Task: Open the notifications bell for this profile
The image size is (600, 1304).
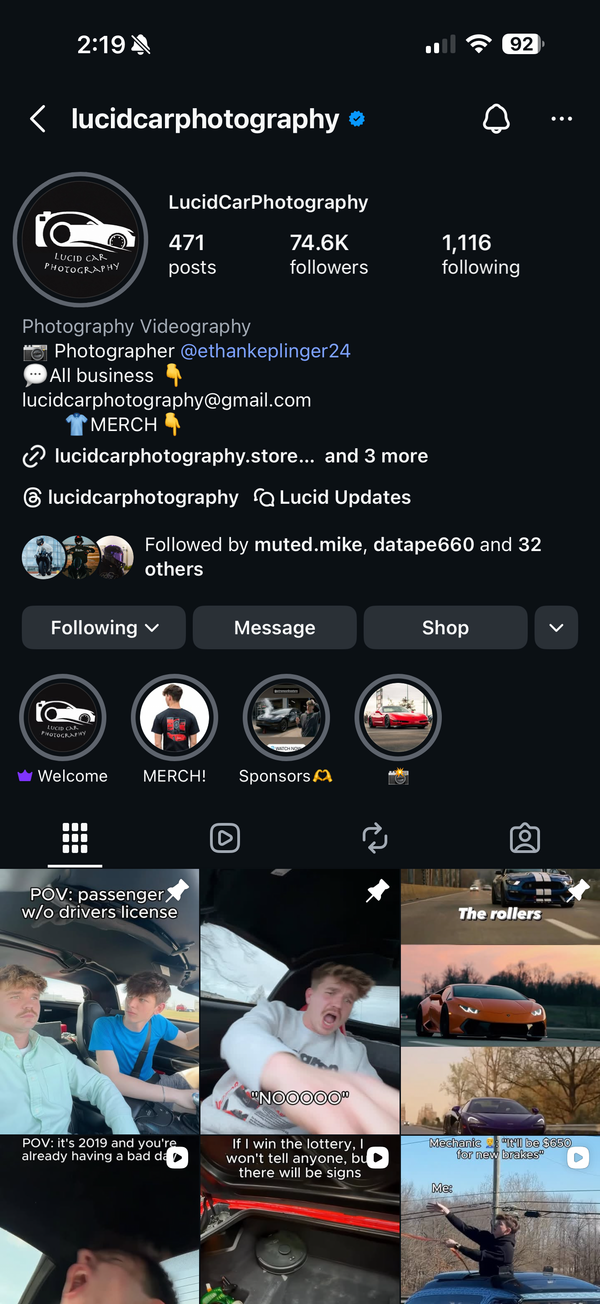Action: [496, 120]
